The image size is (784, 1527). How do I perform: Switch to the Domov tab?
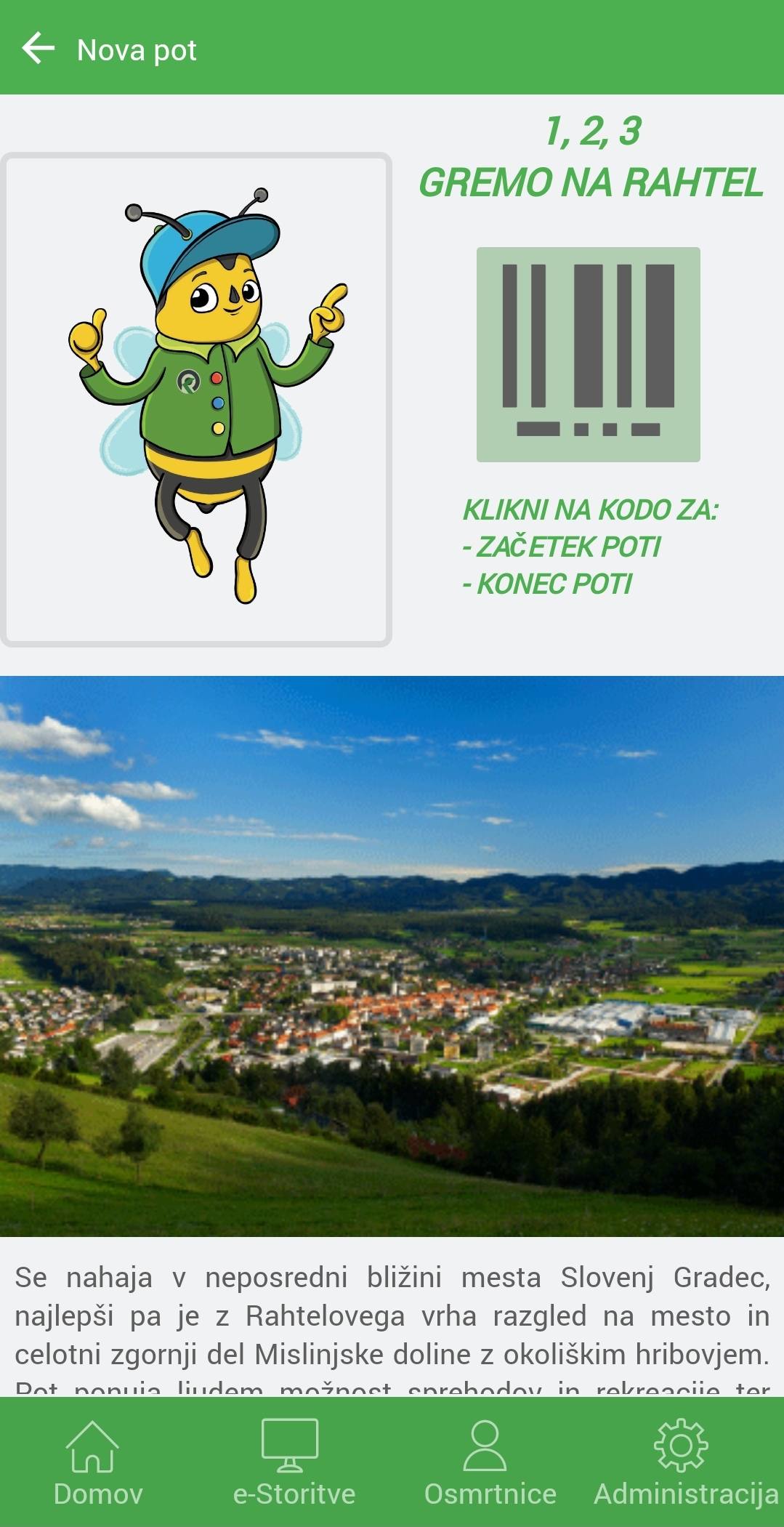tap(98, 1463)
